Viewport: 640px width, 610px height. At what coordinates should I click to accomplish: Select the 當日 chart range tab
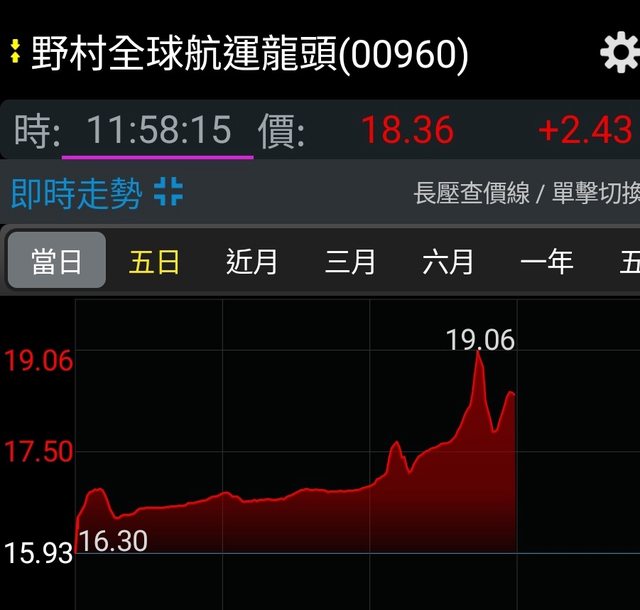(x=56, y=261)
